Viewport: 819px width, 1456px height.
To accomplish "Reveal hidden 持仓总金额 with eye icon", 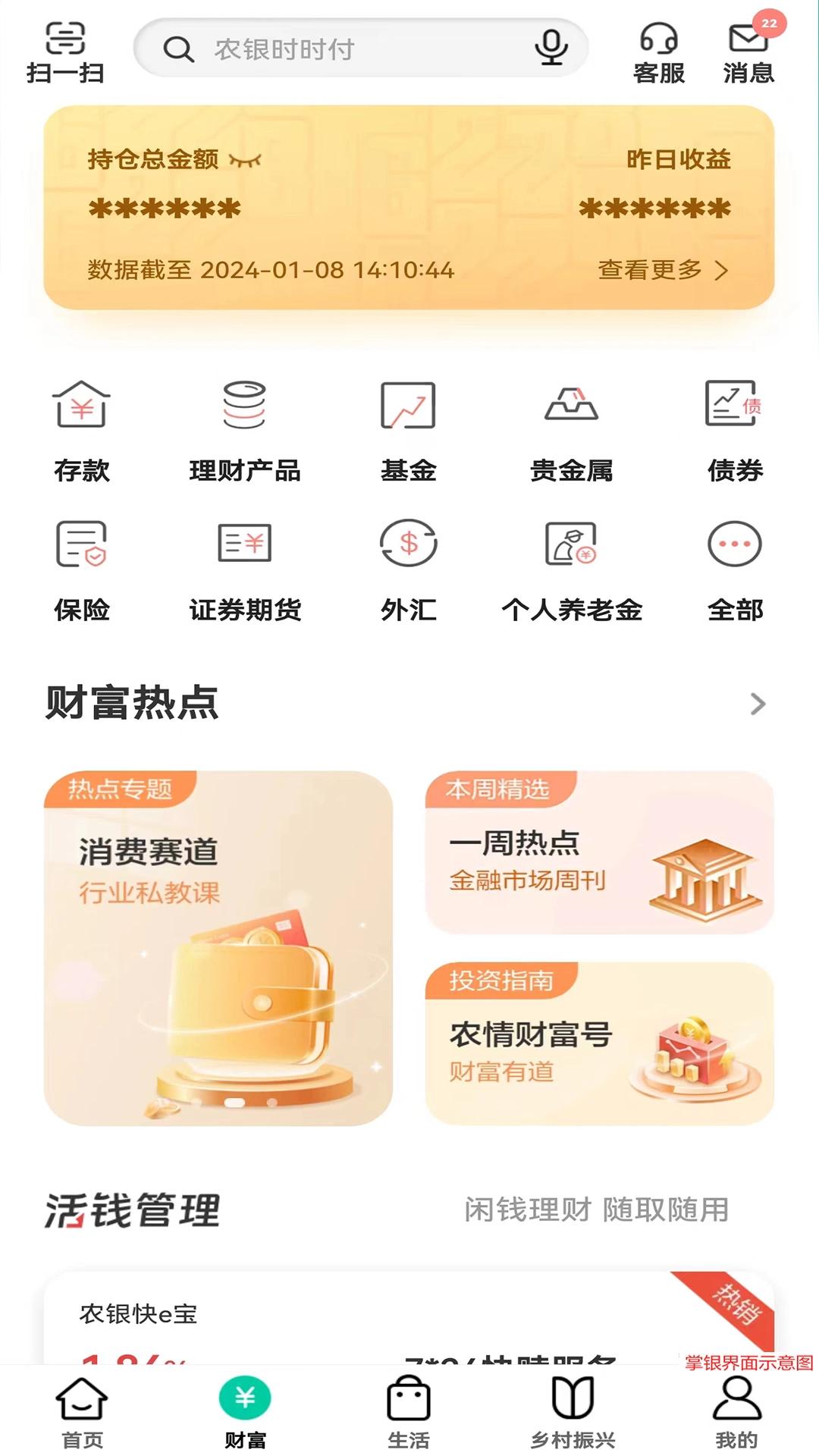I will 245,160.
